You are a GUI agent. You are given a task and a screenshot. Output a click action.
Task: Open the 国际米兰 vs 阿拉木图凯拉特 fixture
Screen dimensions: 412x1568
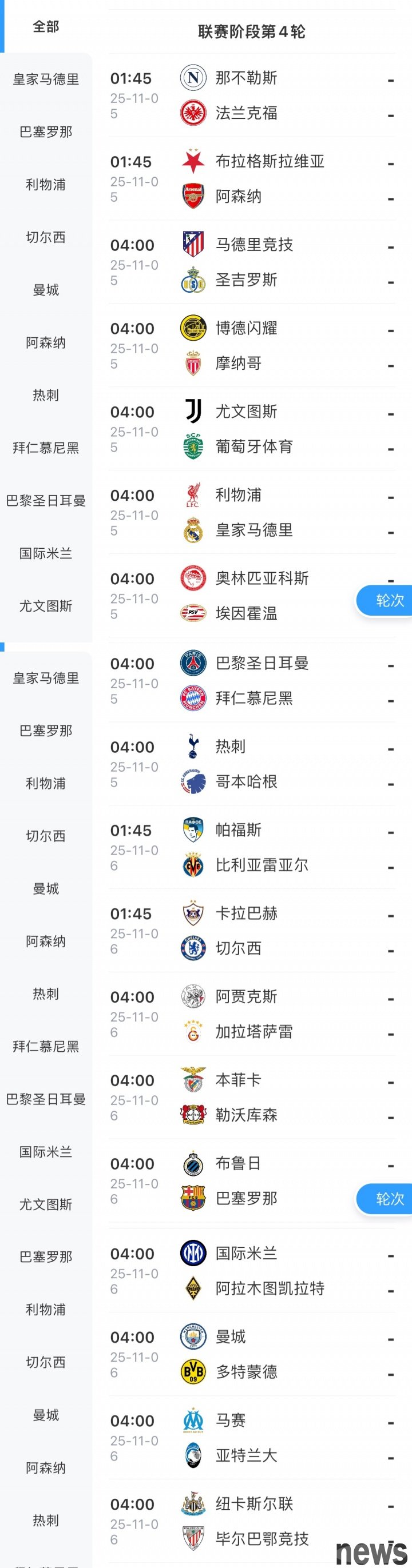[251, 1271]
